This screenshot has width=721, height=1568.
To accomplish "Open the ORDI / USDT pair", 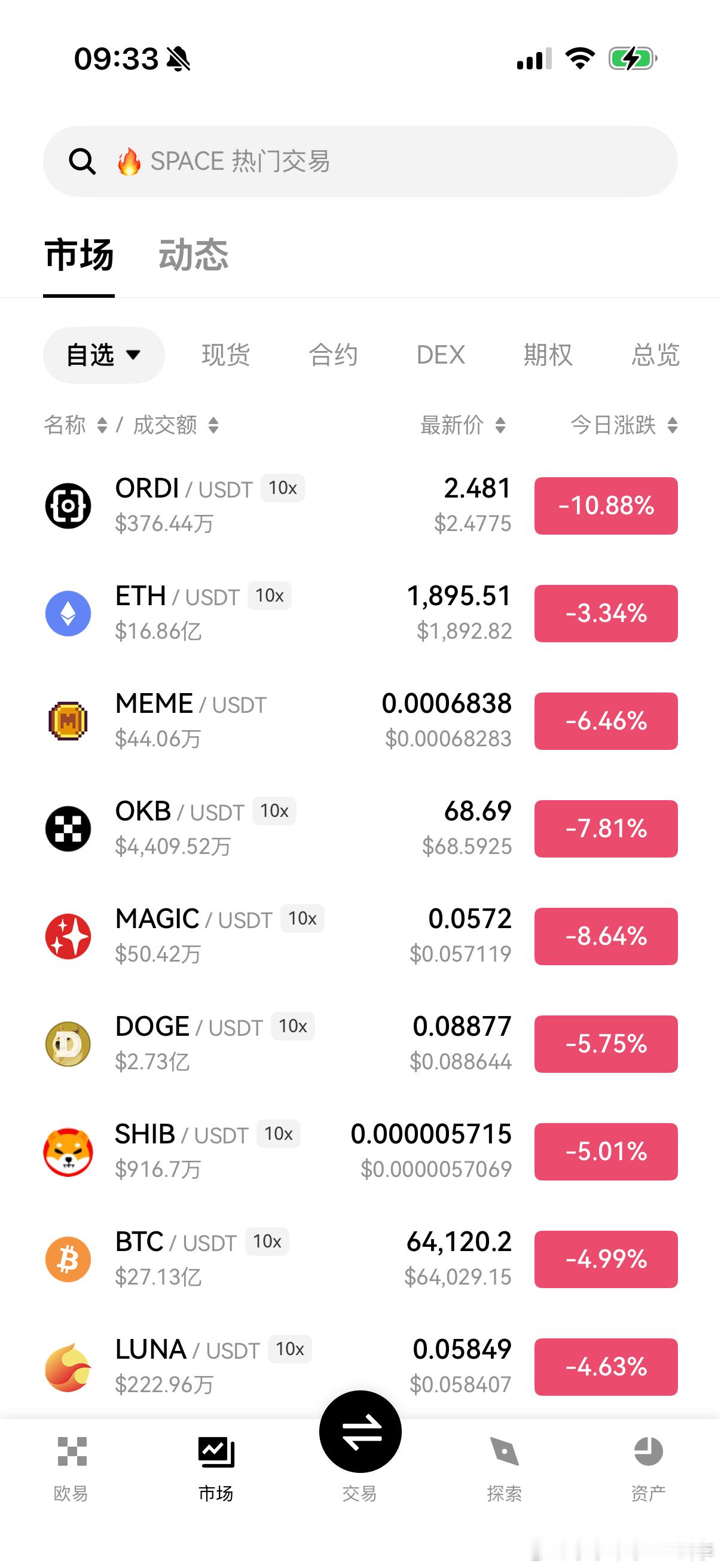I will pyautogui.click(x=360, y=506).
